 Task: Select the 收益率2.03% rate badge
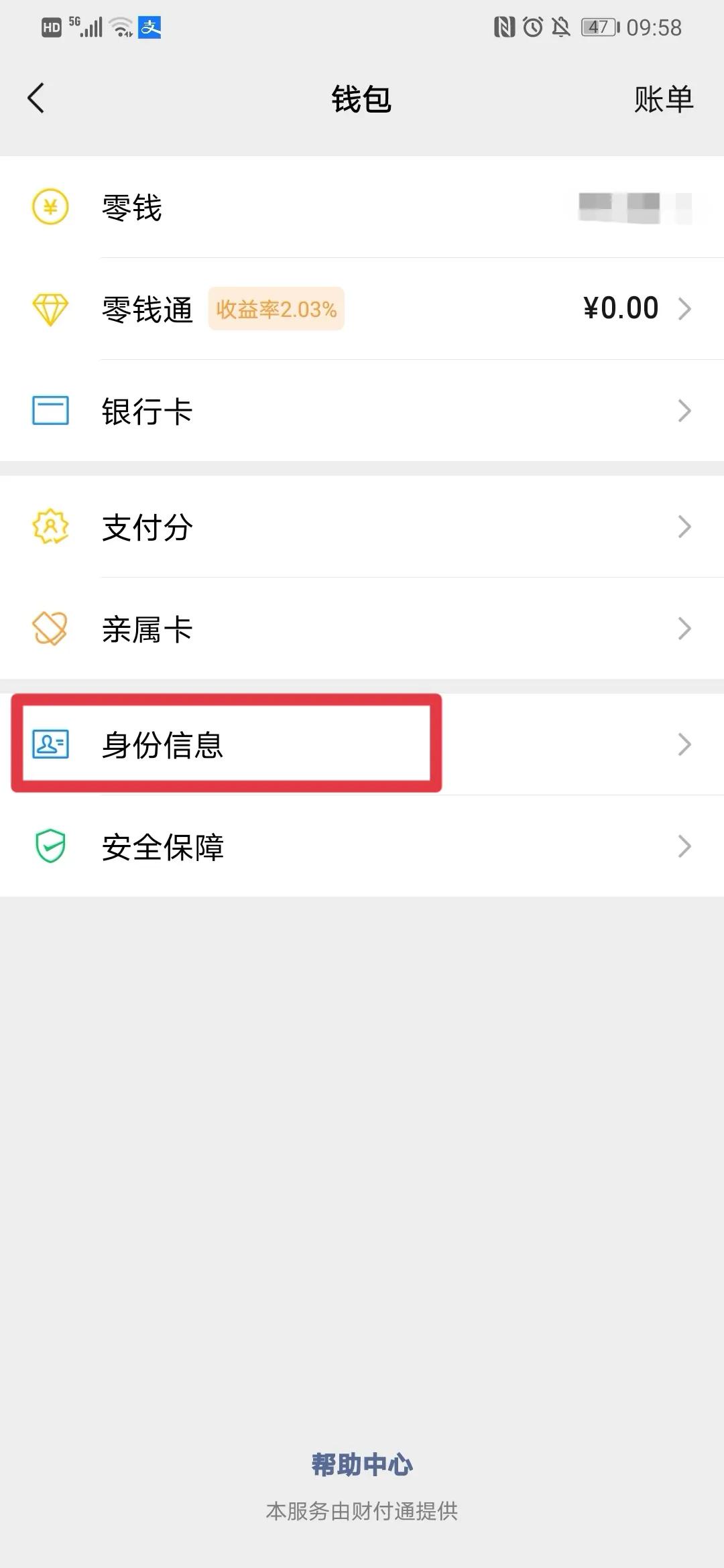(276, 309)
